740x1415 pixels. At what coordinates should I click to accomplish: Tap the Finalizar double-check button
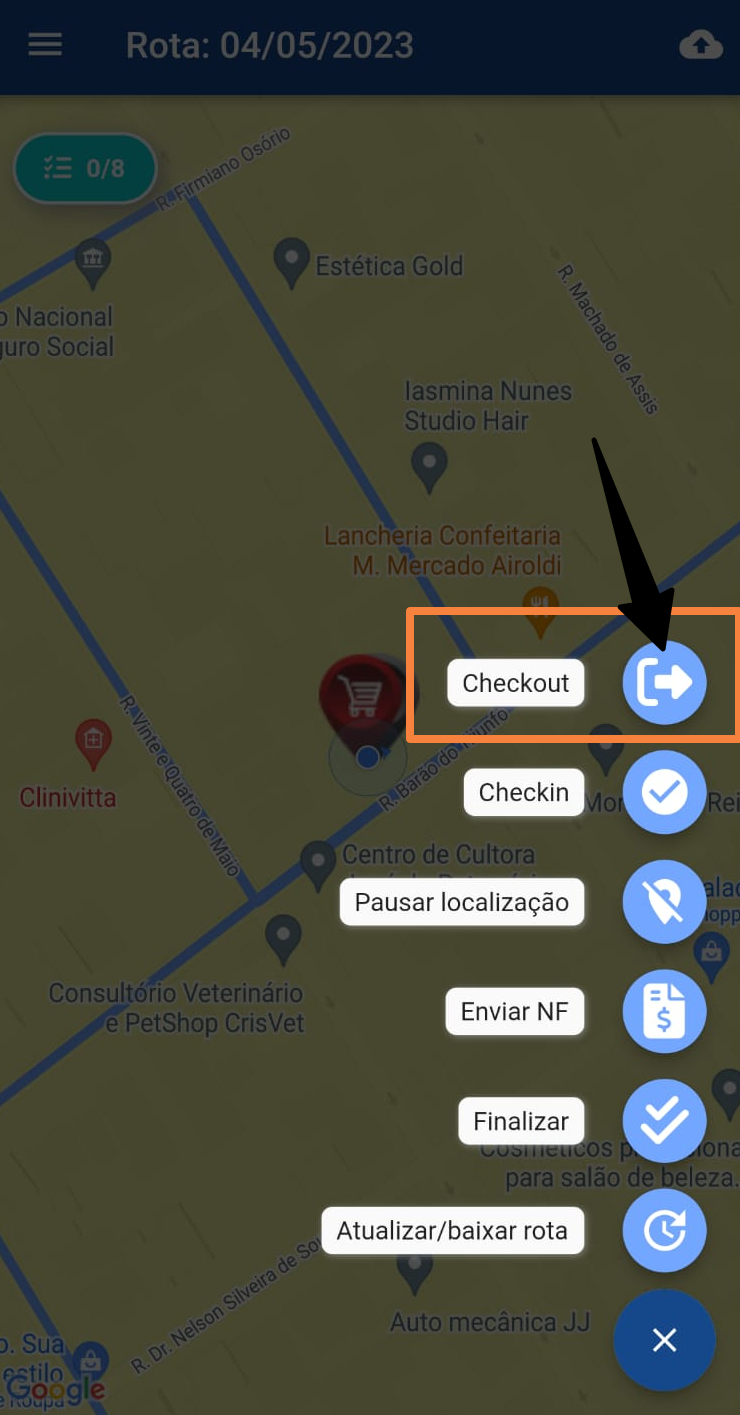click(x=664, y=1121)
